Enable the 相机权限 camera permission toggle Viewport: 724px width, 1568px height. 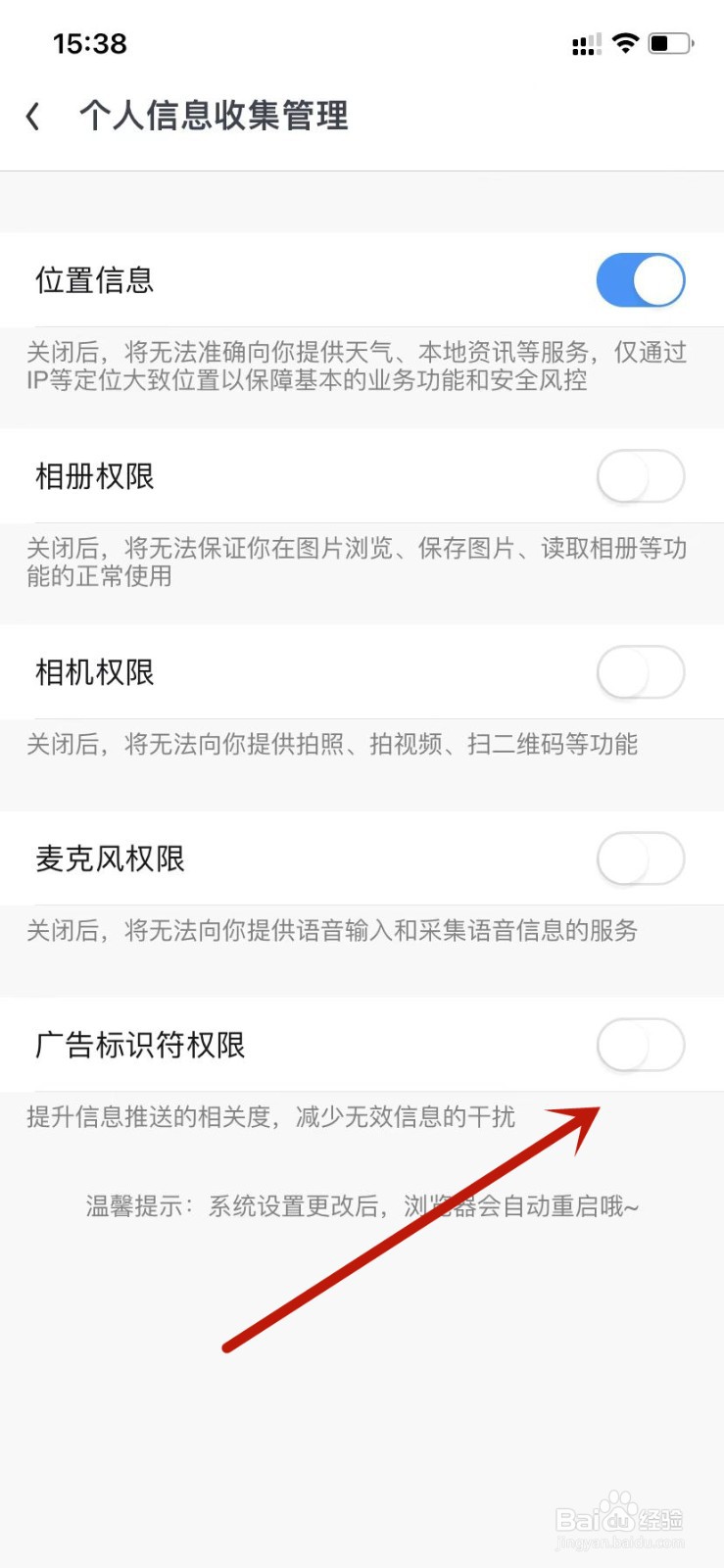point(640,673)
